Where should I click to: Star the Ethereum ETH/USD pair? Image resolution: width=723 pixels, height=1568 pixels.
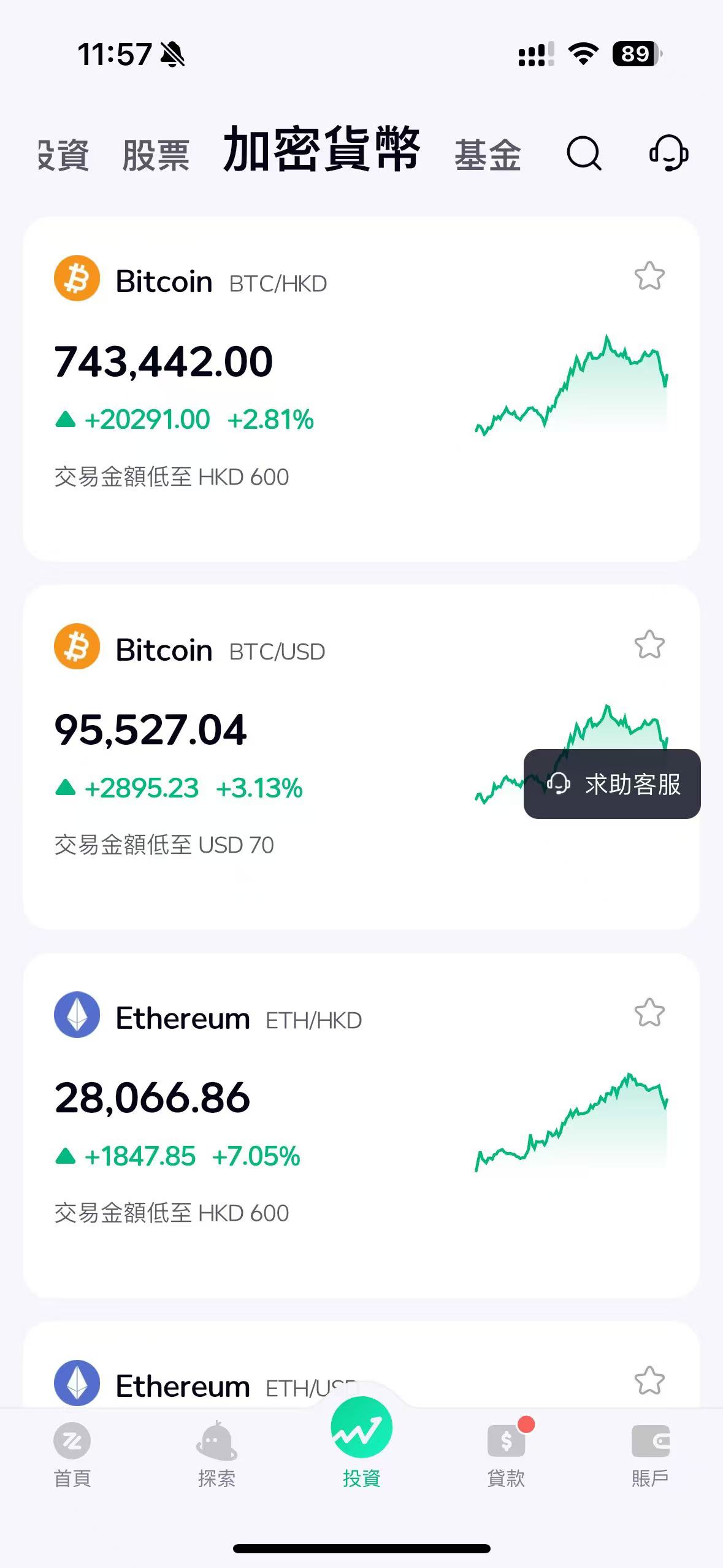(x=649, y=1381)
